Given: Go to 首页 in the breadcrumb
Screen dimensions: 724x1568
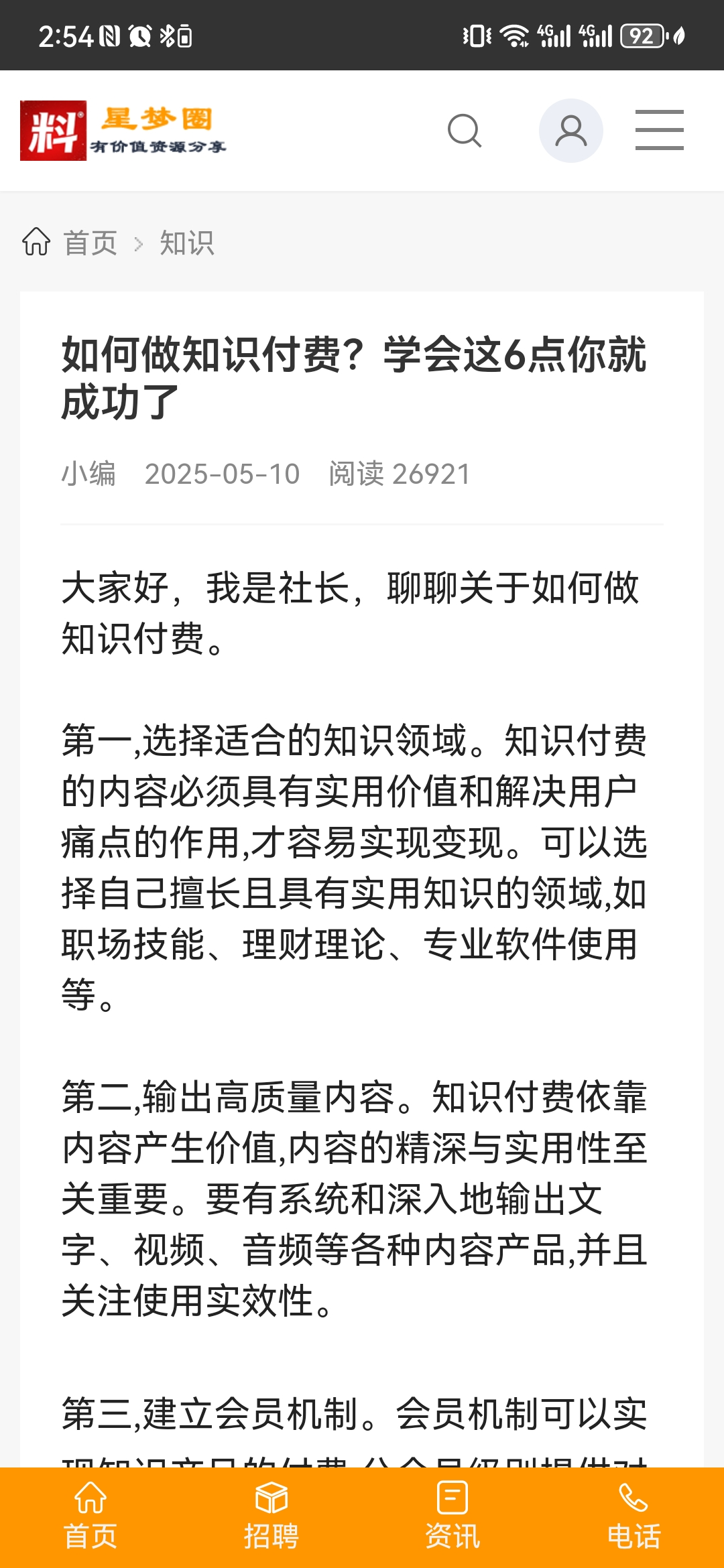Looking at the screenshot, I should tap(90, 243).
